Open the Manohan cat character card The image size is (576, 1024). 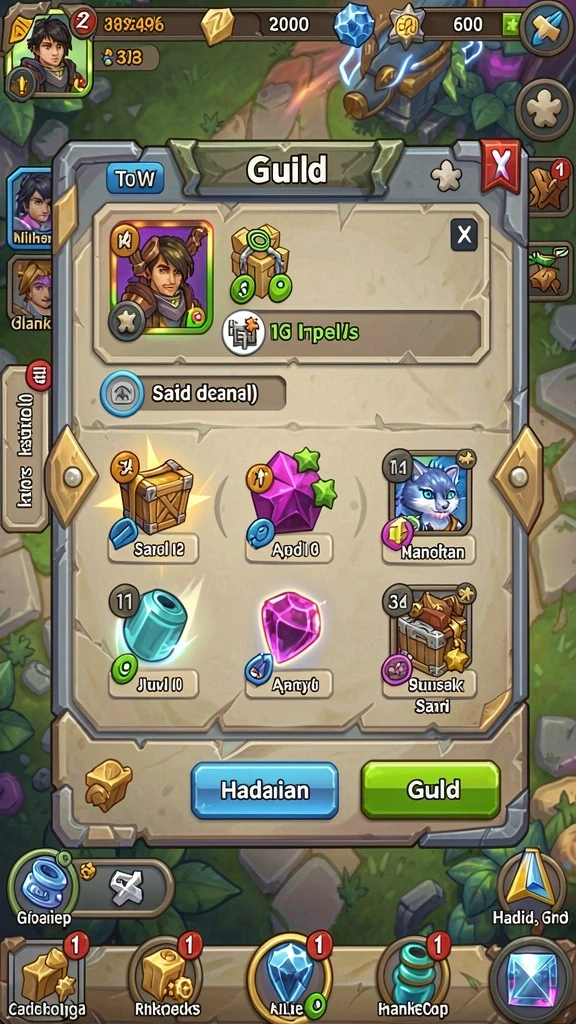tap(430, 506)
